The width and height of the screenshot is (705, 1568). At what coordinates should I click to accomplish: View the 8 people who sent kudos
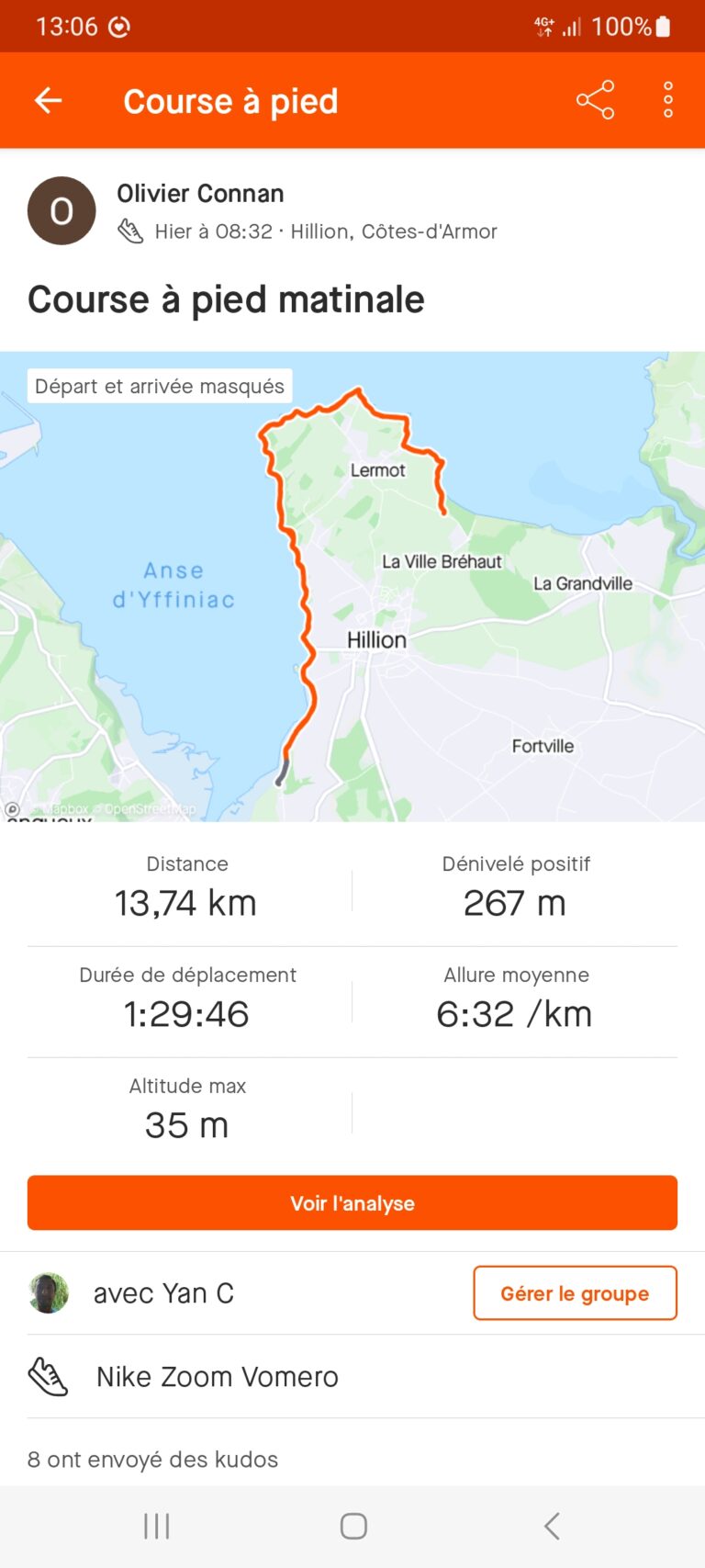pyautogui.click(x=152, y=1459)
